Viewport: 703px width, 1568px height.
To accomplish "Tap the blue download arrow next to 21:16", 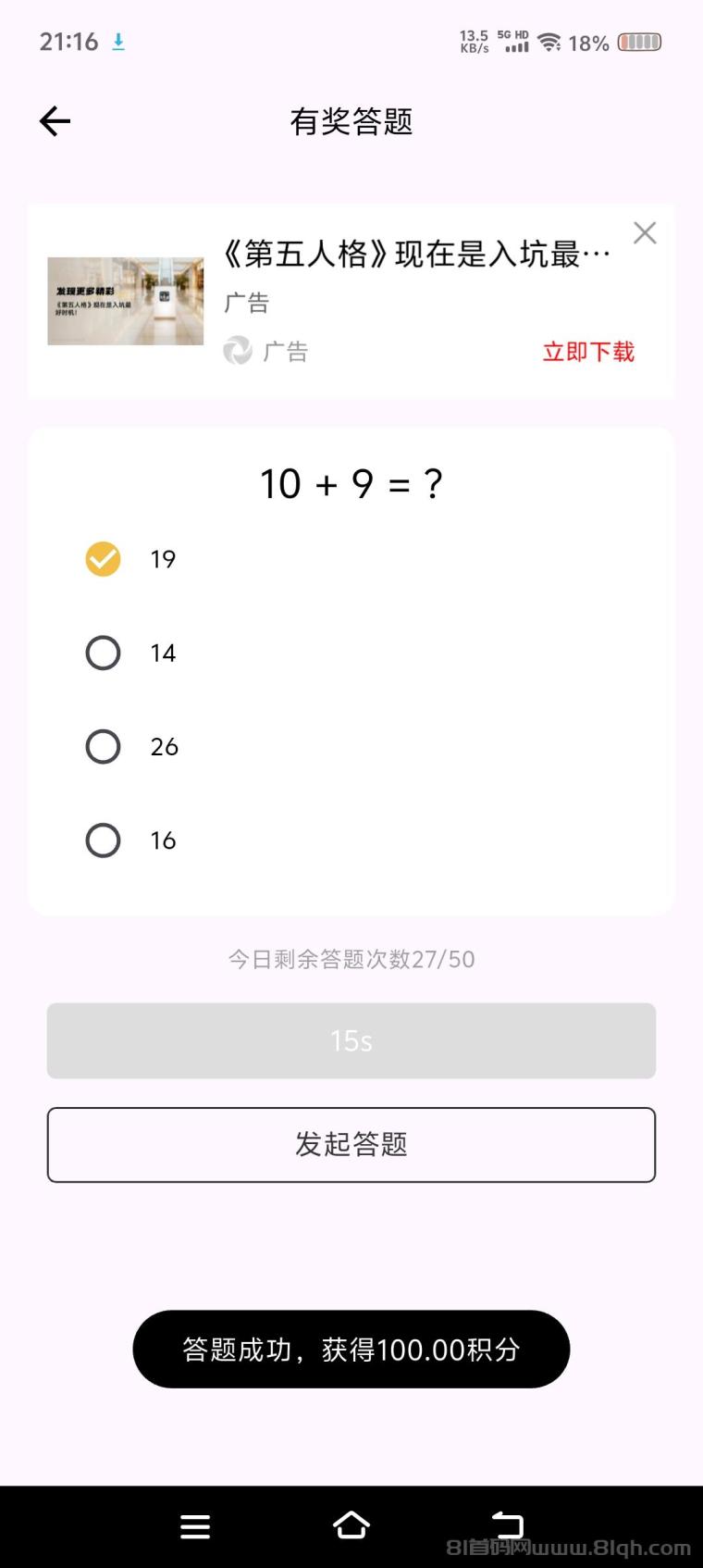I will [119, 42].
